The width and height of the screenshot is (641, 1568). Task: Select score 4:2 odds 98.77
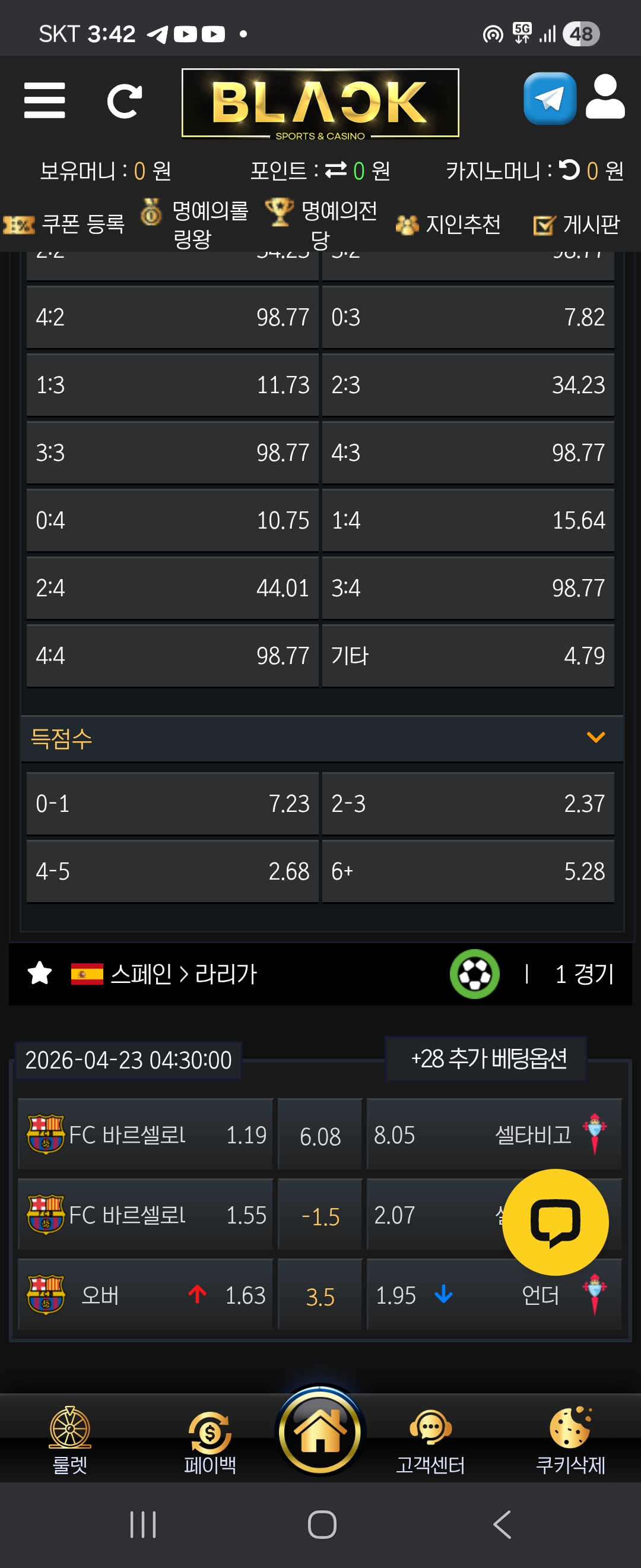click(172, 317)
